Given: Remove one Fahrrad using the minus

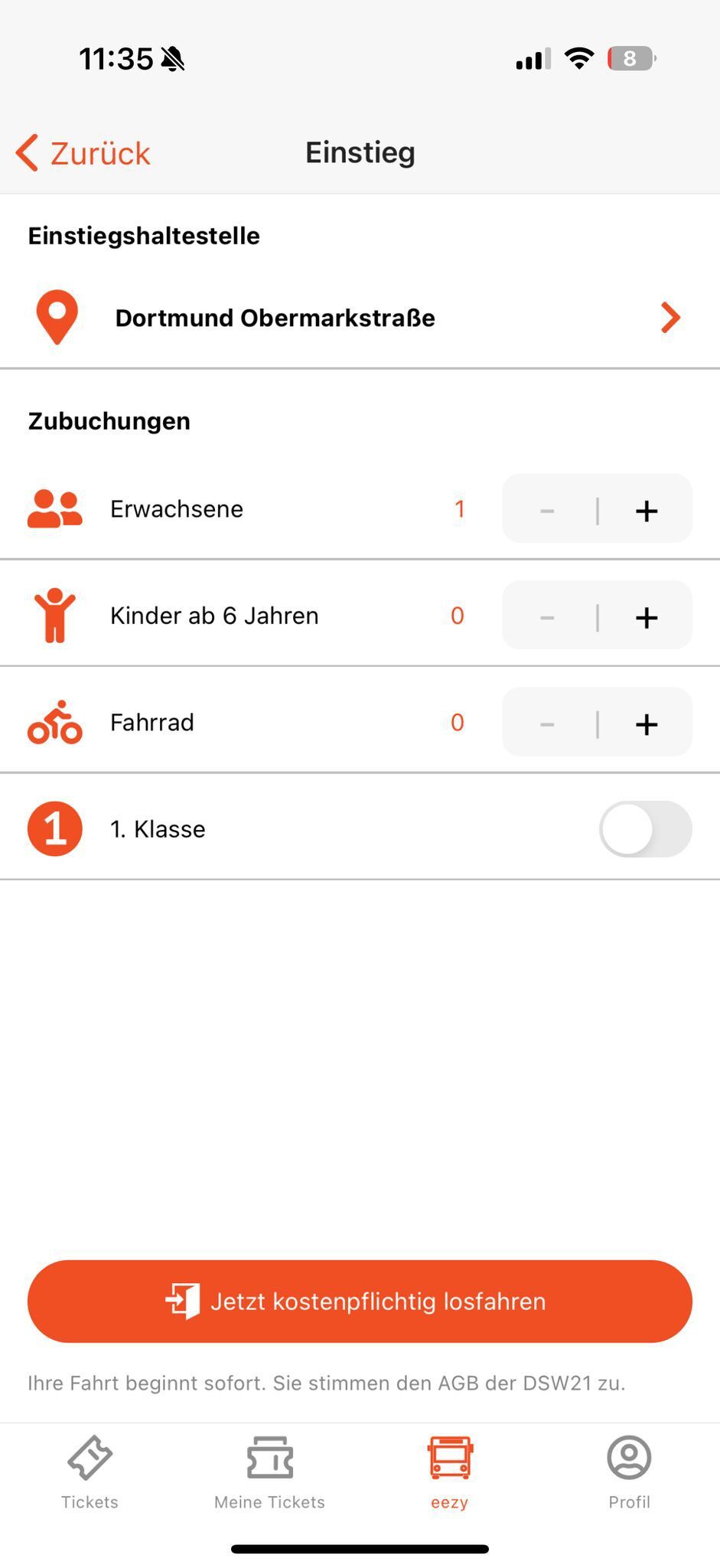Looking at the screenshot, I should pos(547,723).
